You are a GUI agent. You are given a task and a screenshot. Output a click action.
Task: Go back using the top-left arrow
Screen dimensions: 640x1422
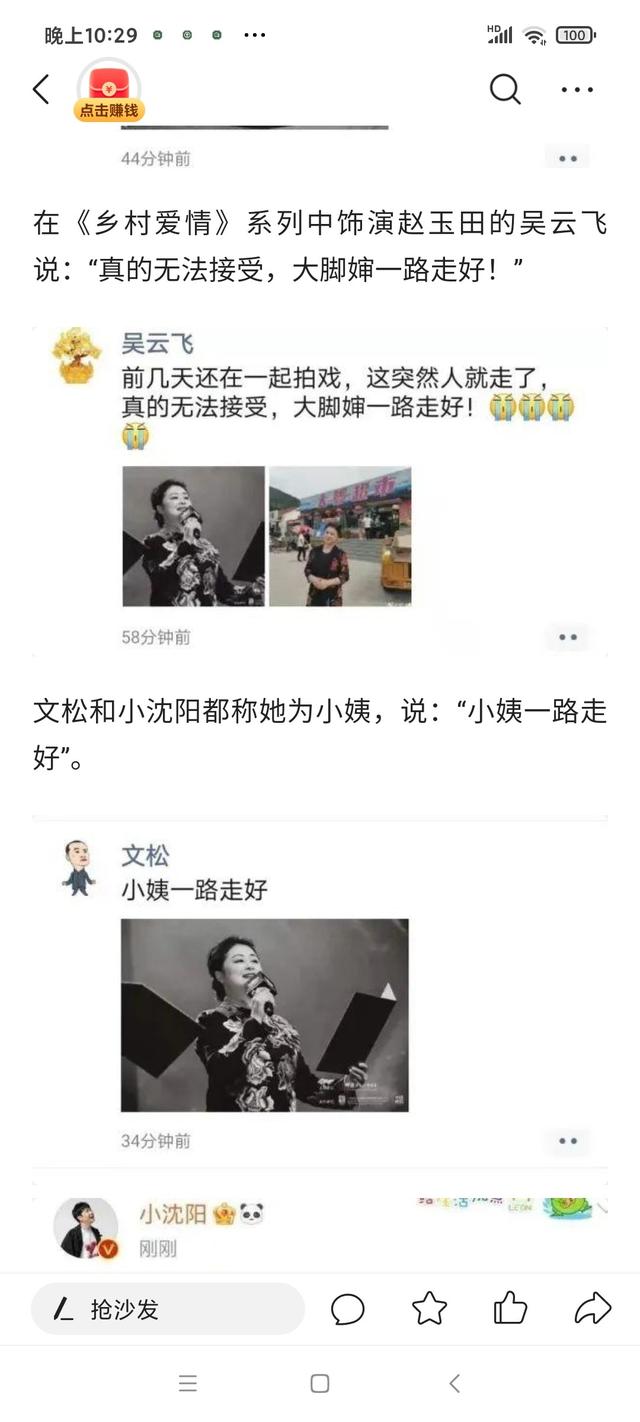click(41, 90)
